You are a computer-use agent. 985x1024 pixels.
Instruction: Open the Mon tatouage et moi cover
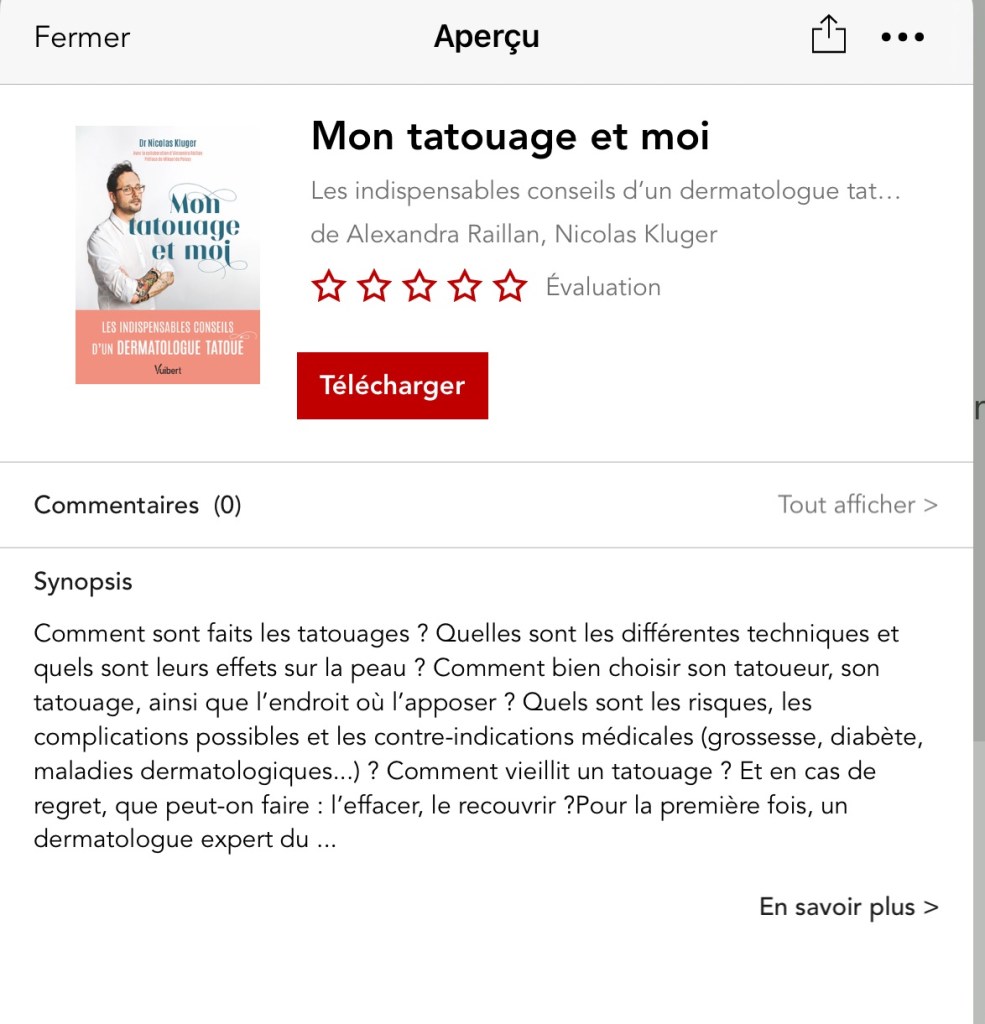[x=168, y=254]
